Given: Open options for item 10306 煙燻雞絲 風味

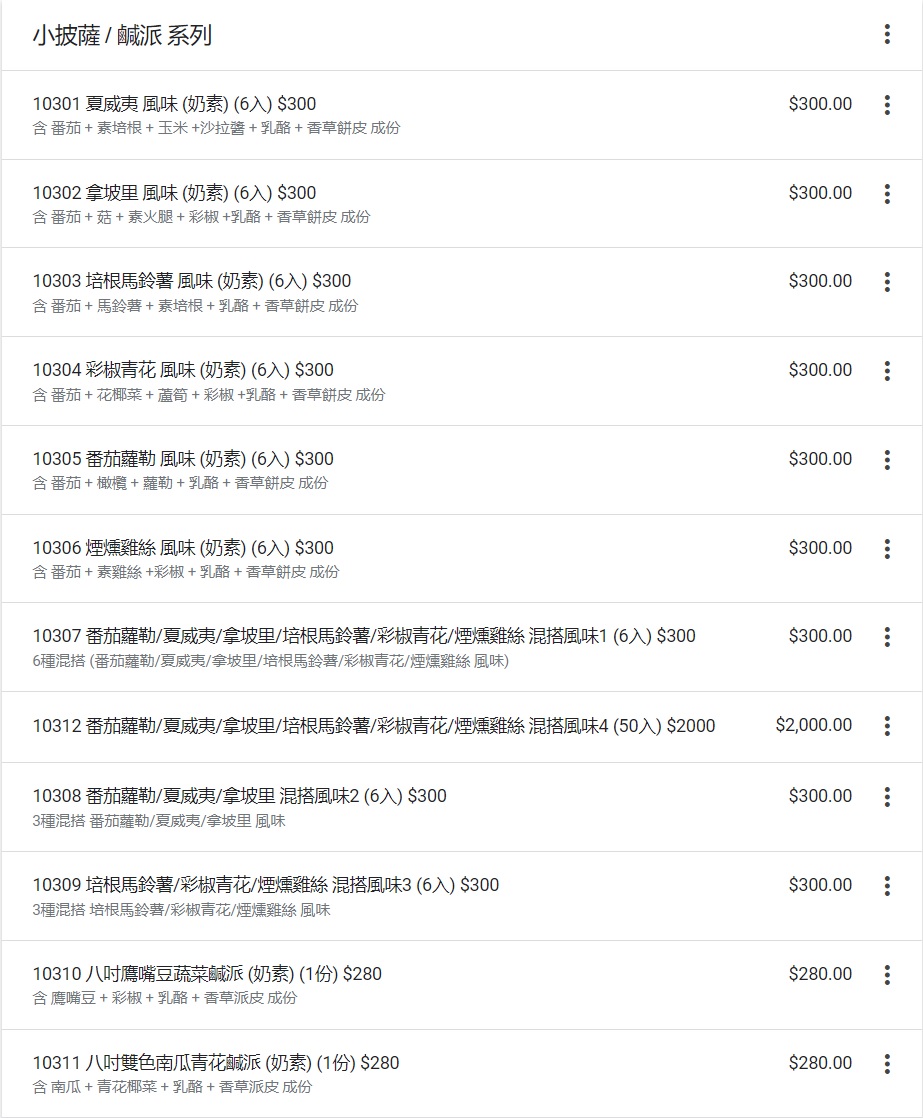Looking at the screenshot, I should click(x=887, y=549).
